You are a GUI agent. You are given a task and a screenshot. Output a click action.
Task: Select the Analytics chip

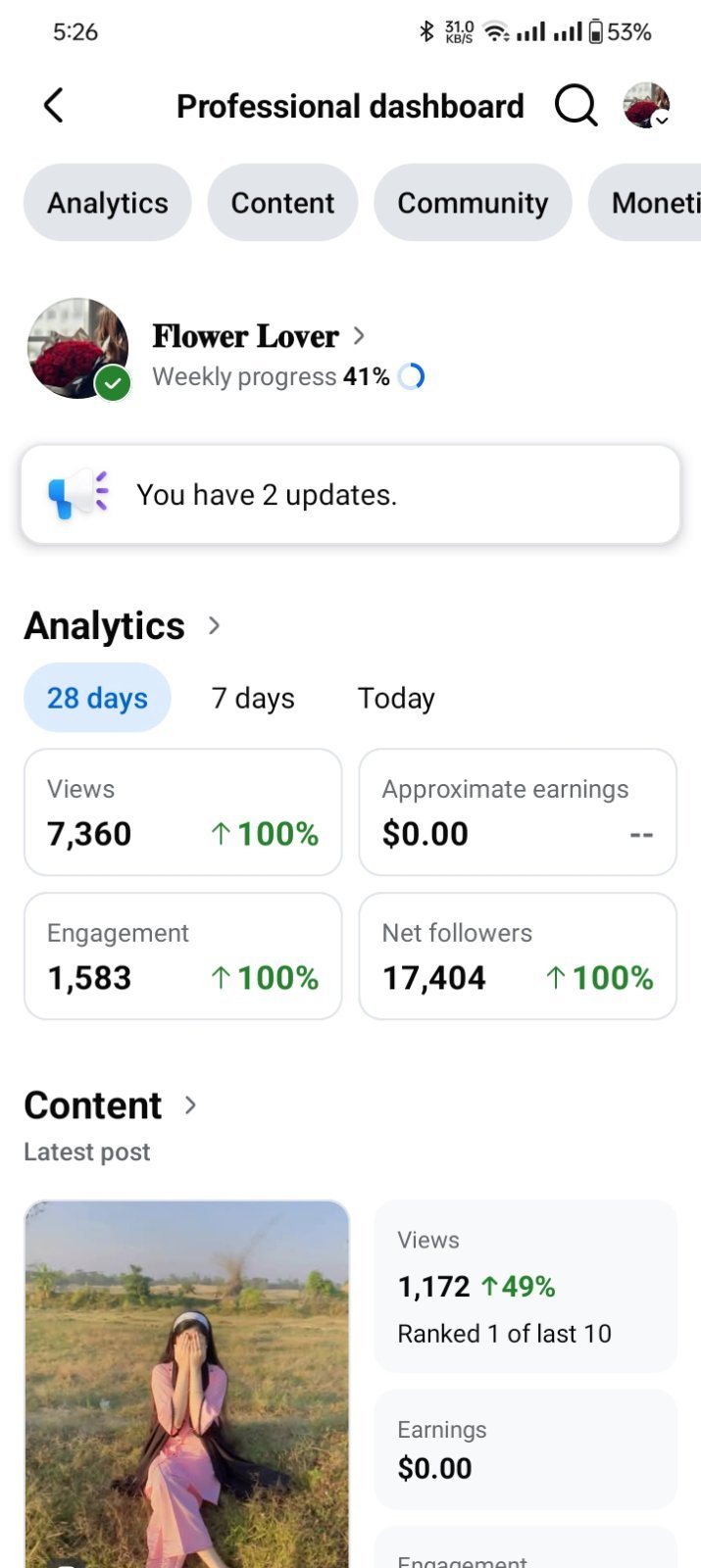[108, 203]
